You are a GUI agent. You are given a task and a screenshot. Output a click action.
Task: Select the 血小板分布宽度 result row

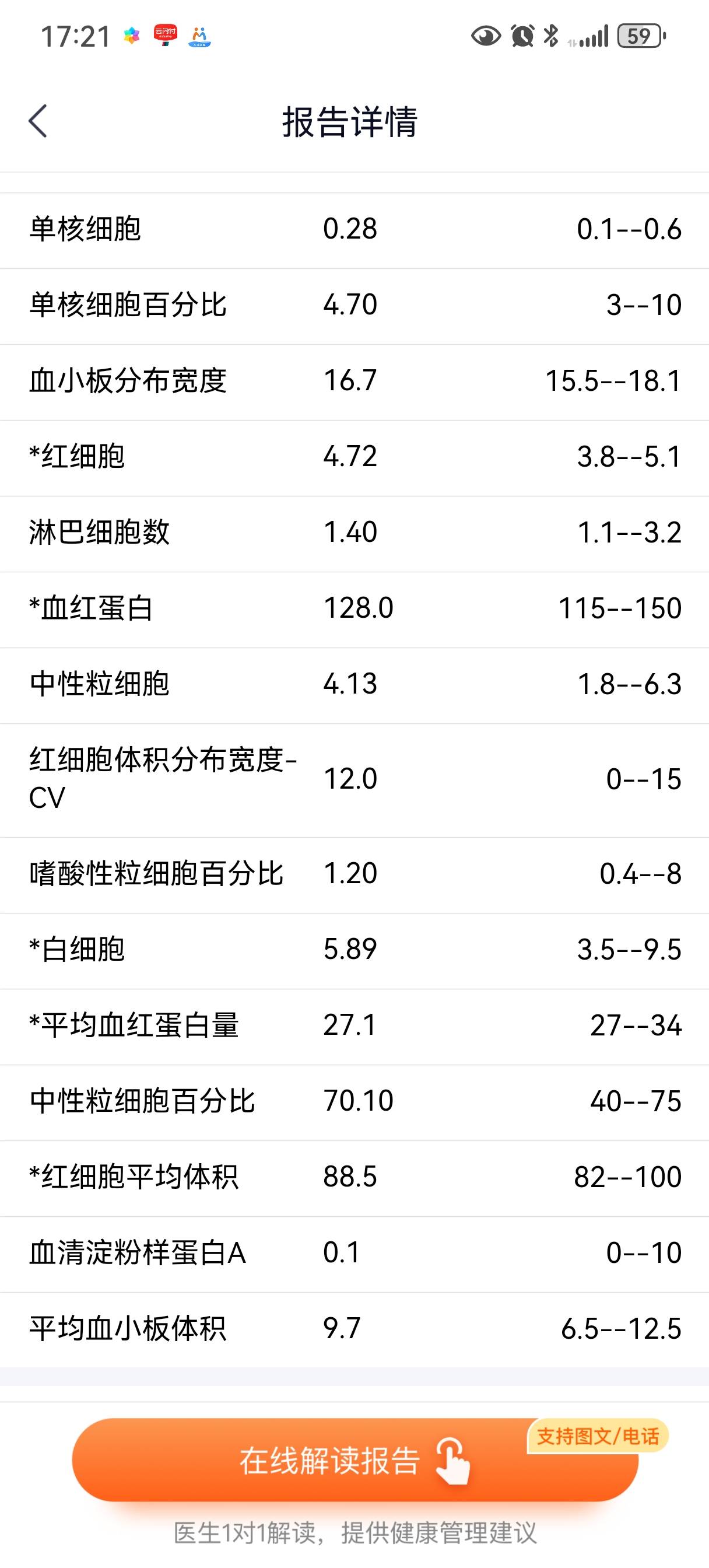pyautogui.click(x=354, y=380)
